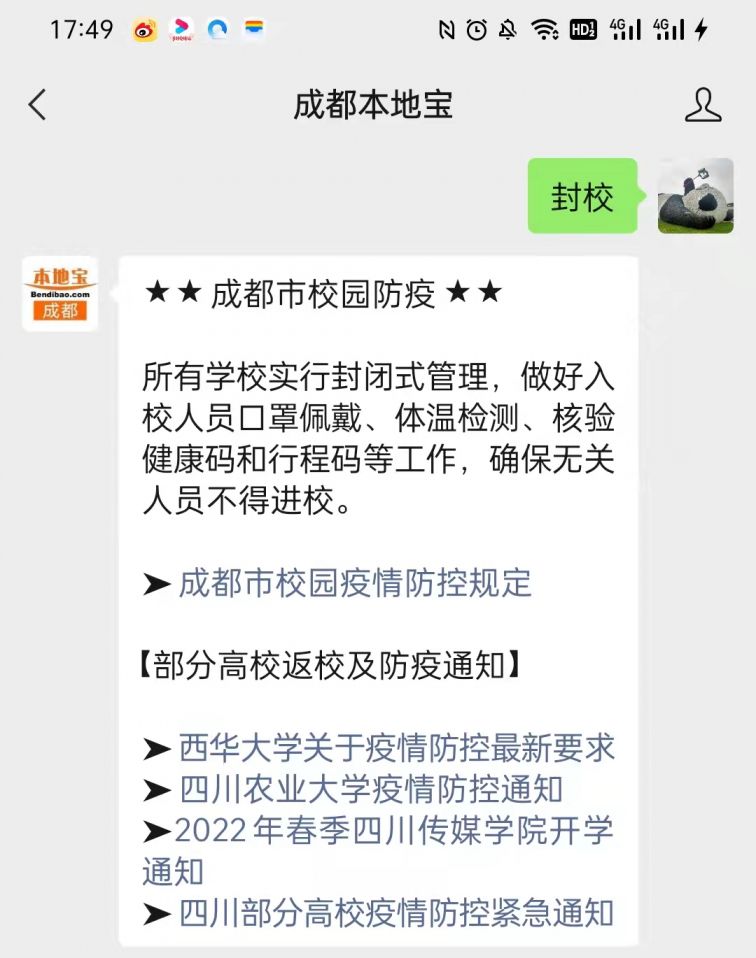The image size is (756, 958).
Task: Tap my own panda sculpture avatar
Action: point(695,196)
